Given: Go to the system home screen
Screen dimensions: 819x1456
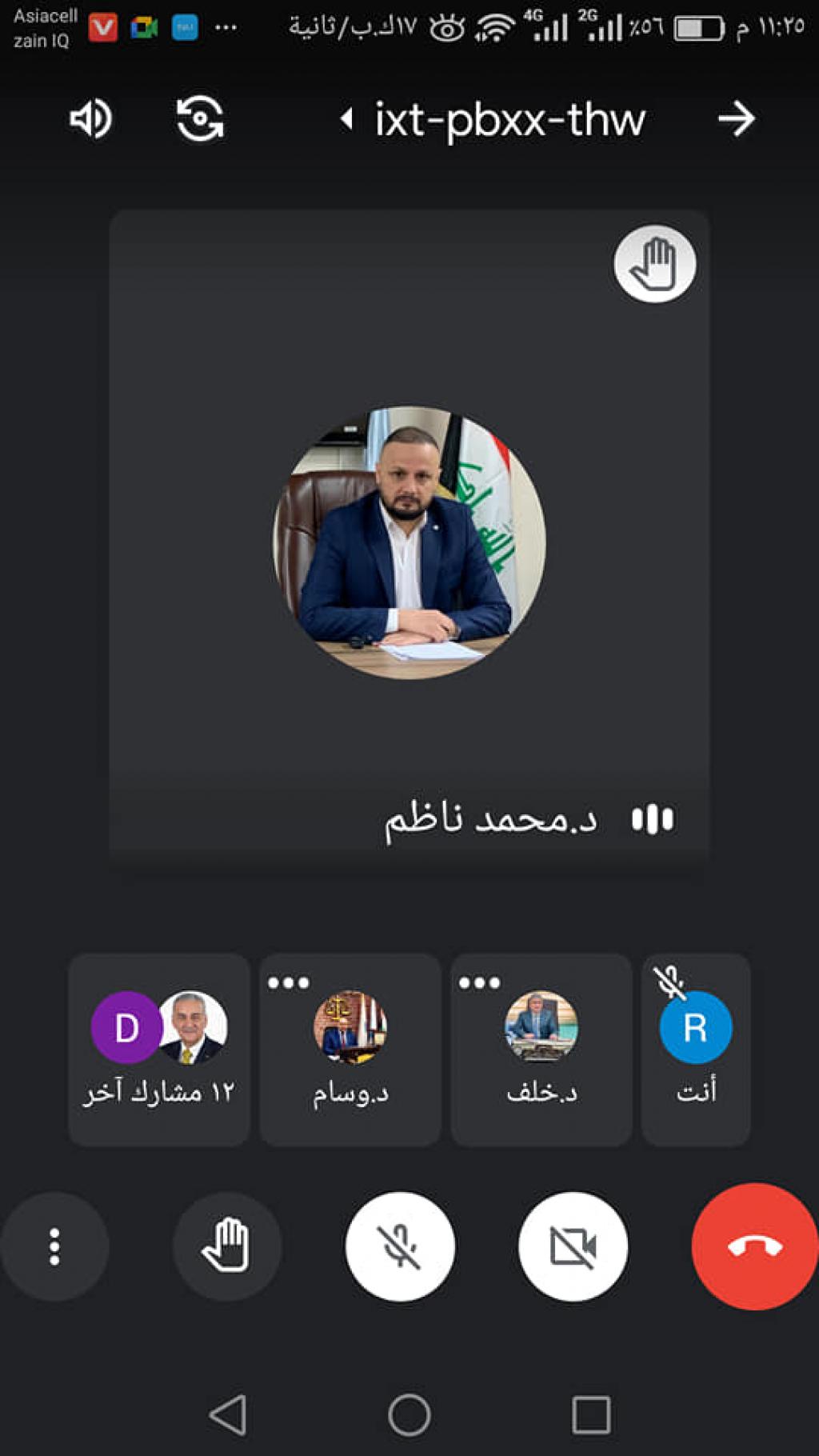Looking at the screenshot, I should 409,1414.
